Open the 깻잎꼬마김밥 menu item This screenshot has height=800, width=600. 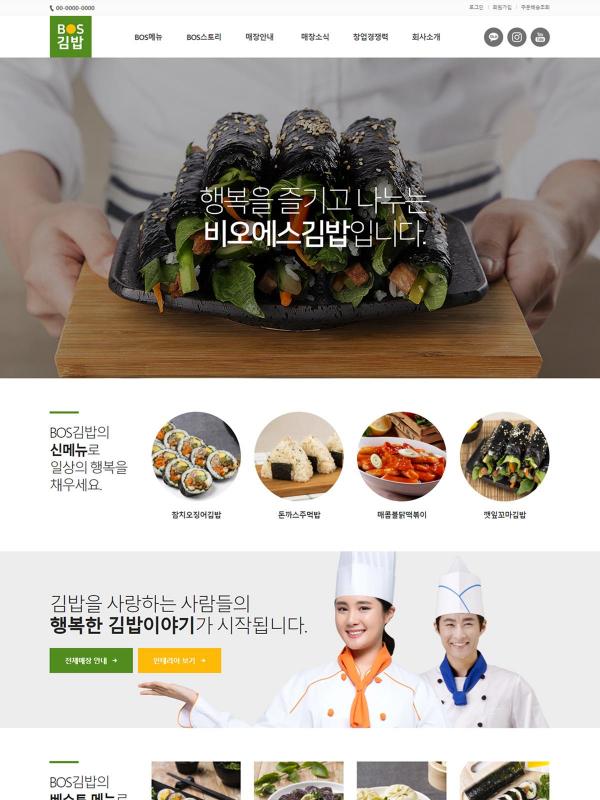point(504,456)
